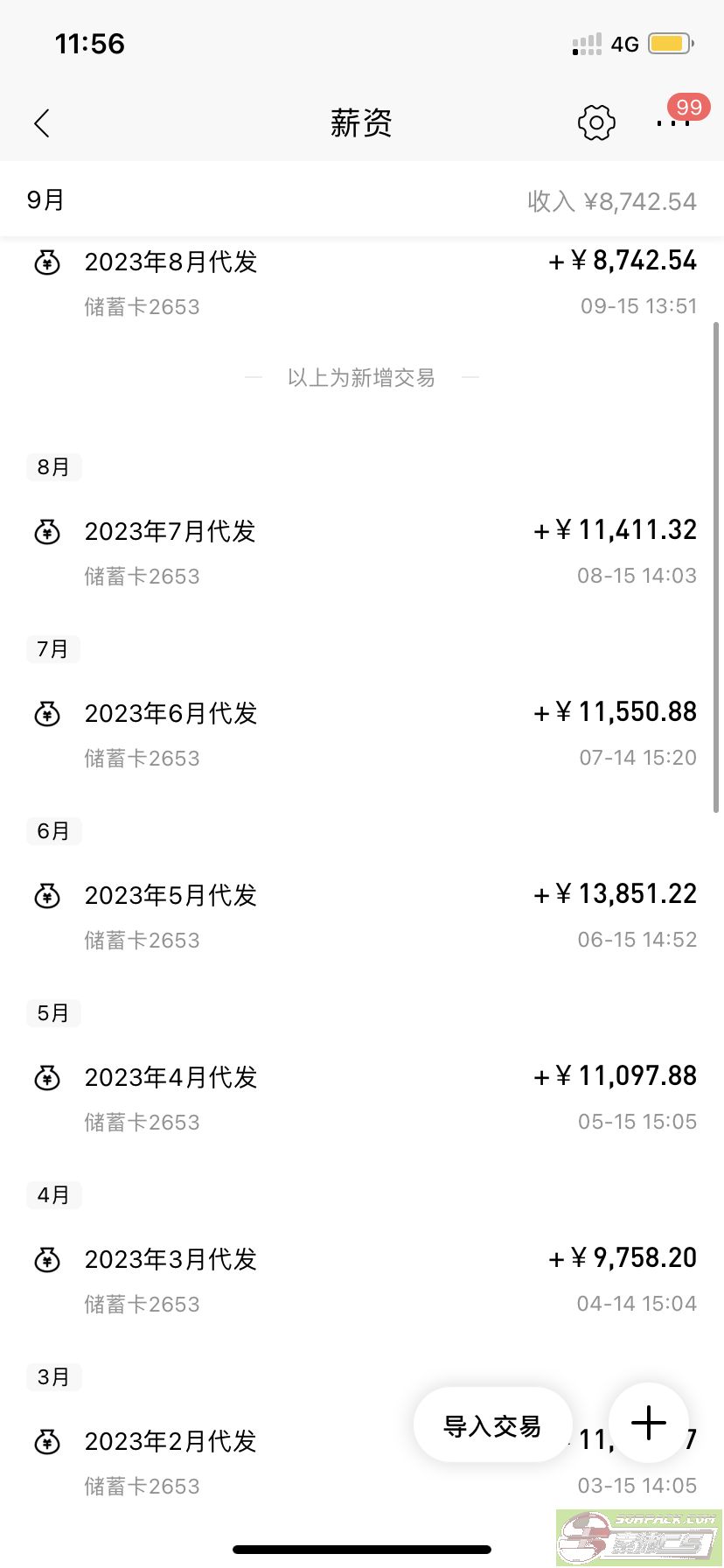The height and width of the screenshot is (1568, 724).
Task: Add a new transaction with plus button
Action: [649, 1423]
